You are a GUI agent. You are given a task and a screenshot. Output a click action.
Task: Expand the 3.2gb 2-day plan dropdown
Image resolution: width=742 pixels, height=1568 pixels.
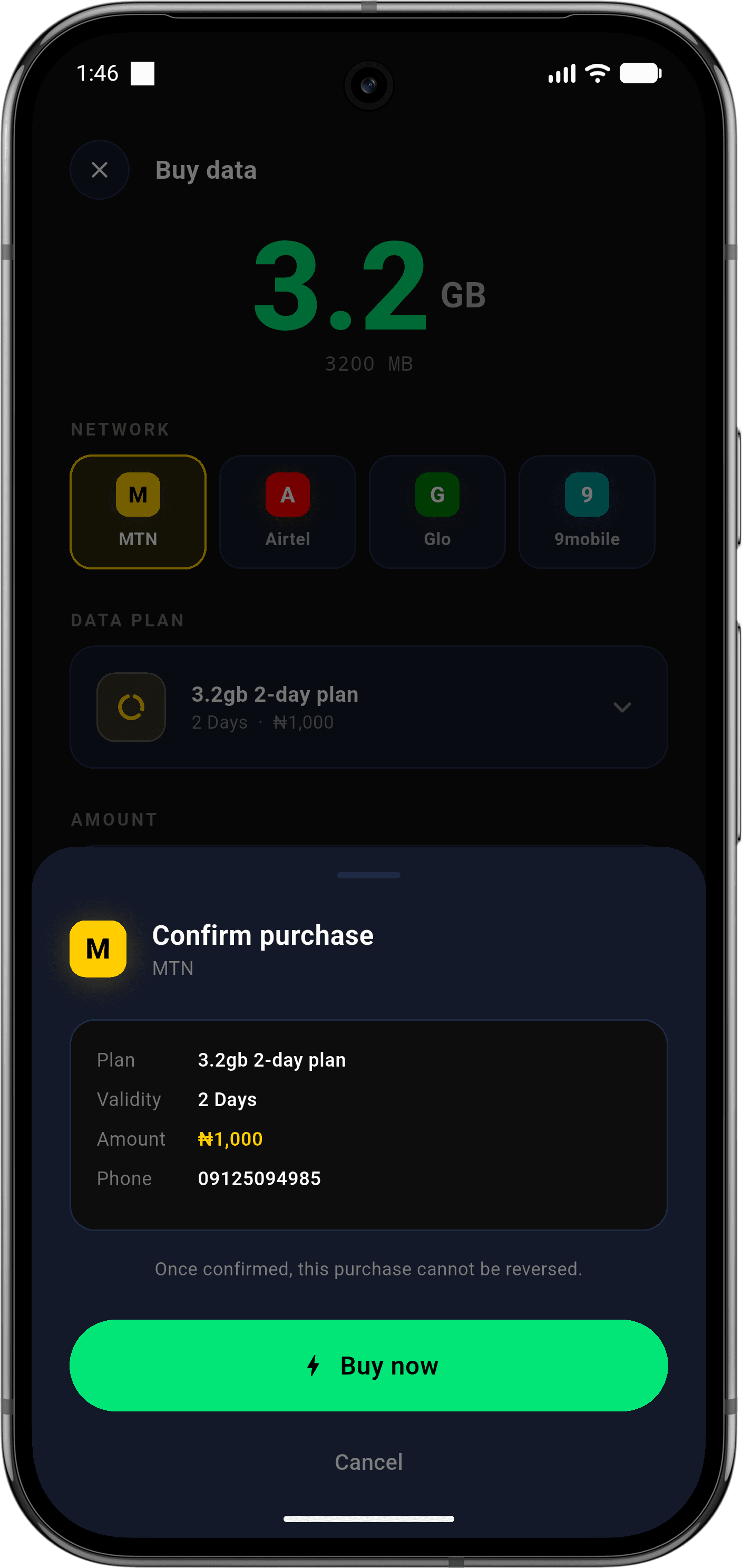pyautogui.click(x=368, y=706)
